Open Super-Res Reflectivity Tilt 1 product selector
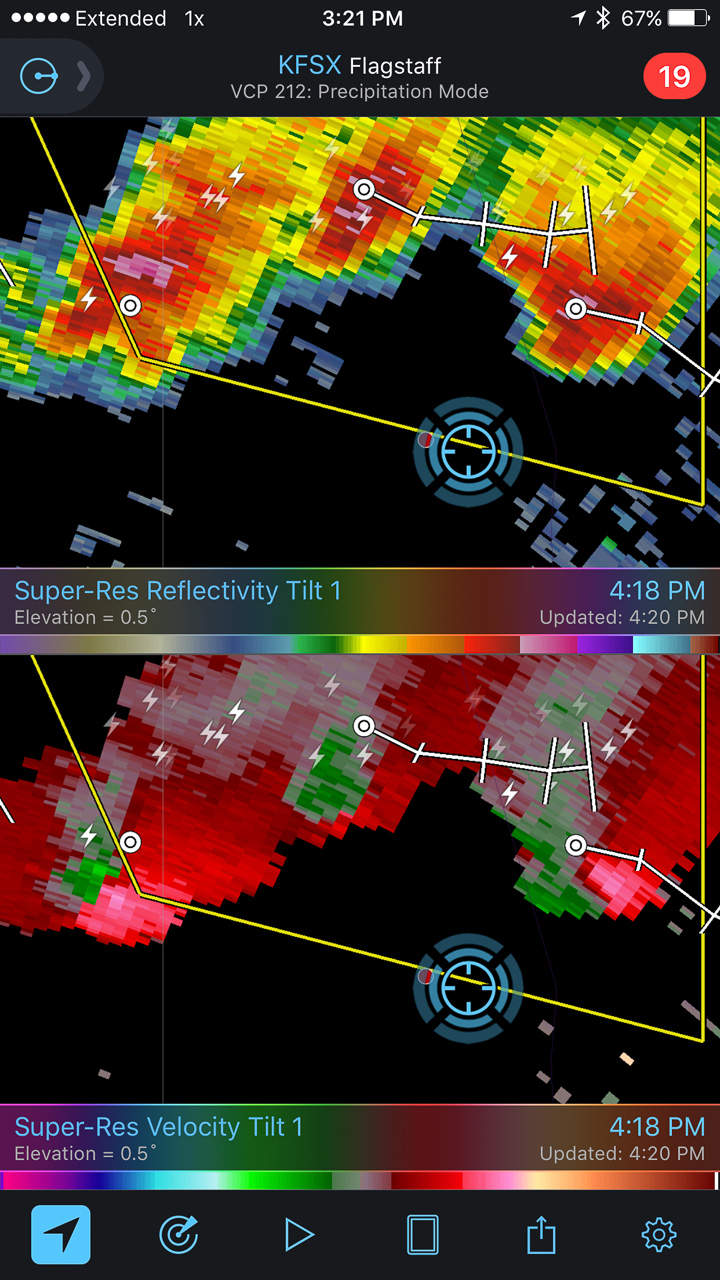720x1280 pixels. click(179, 591)
